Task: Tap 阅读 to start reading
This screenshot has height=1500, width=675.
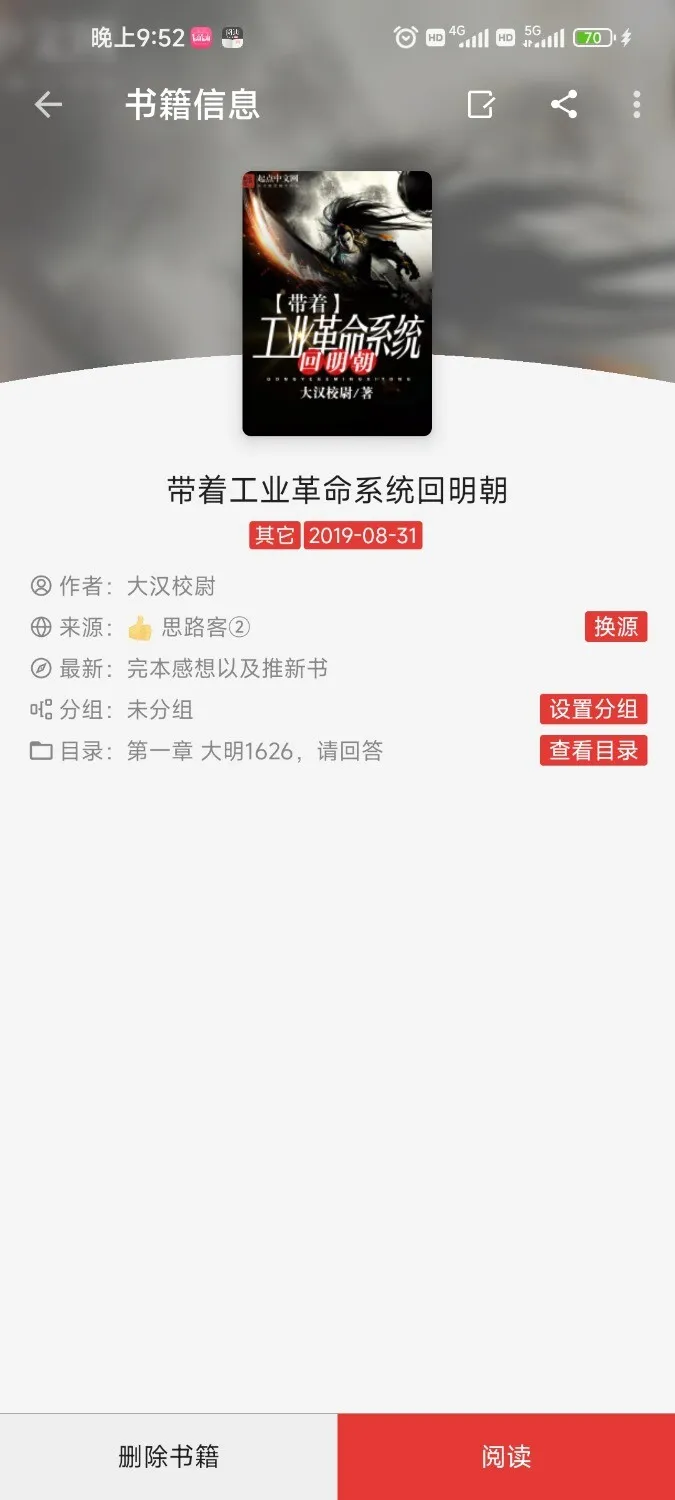Action: pos(506,1456)
